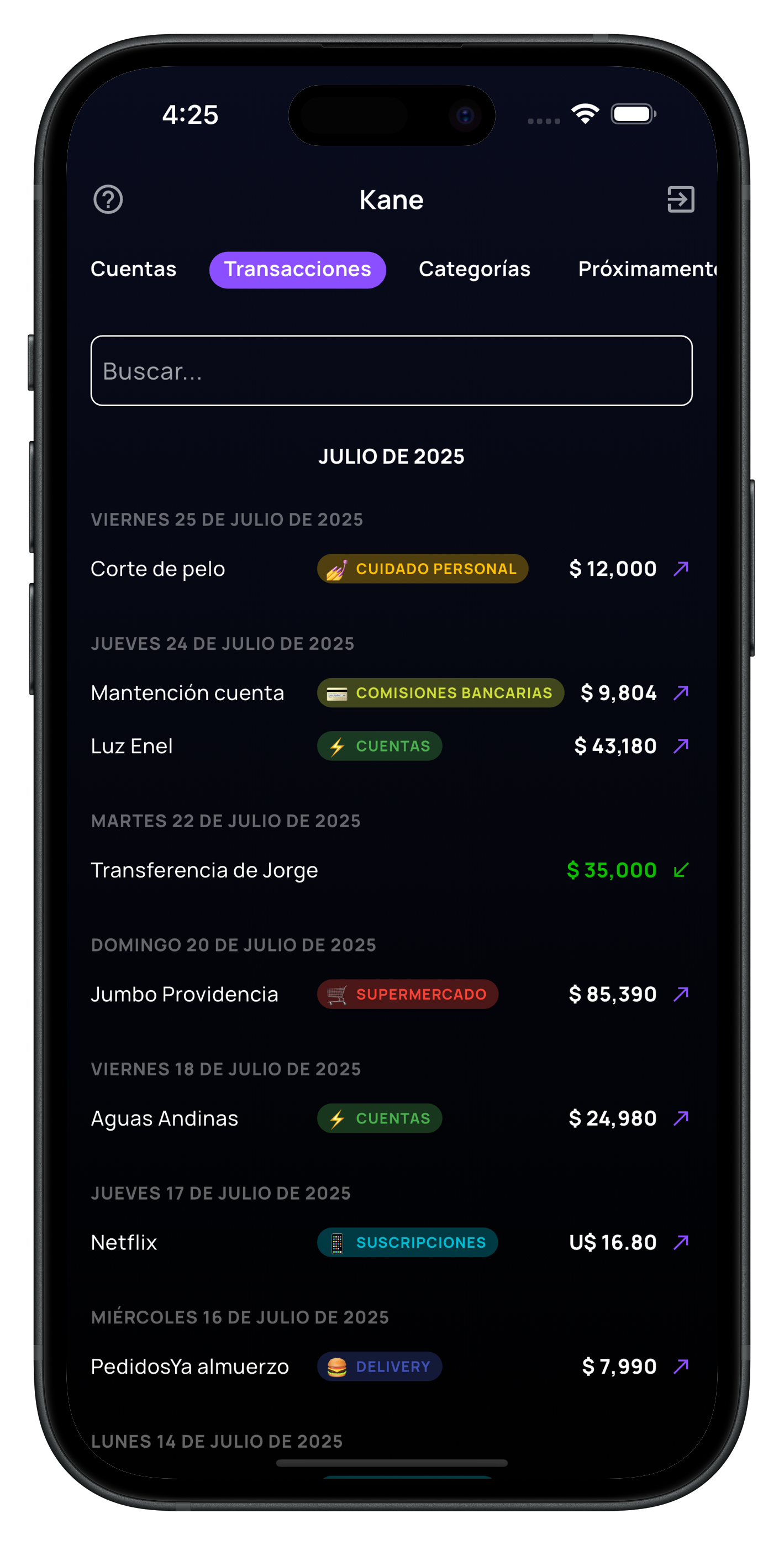Click the Cuidado Personal category chip
The height and width of the screenshot is (1545, 784).
[422, 569]
